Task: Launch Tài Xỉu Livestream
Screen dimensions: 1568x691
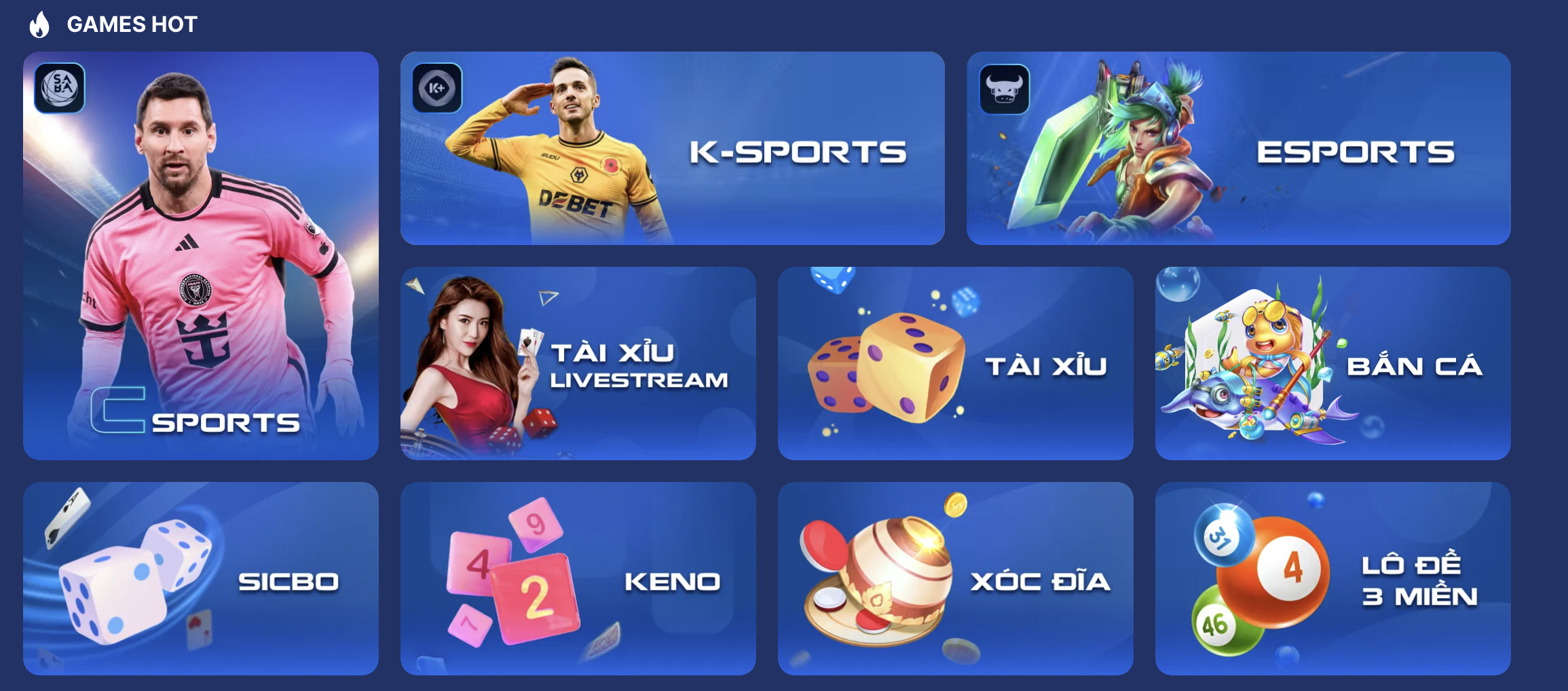Action: pyautogui.click(x=578, y=364)
